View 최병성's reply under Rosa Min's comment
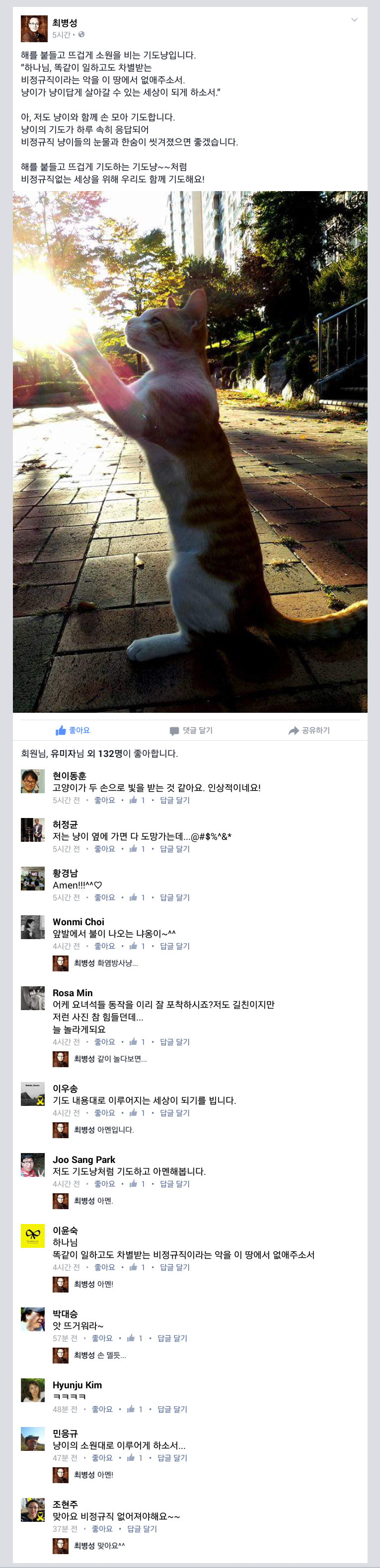Image resolution: width=380 pixels, height=1568 pixels. coord(110,1059)
